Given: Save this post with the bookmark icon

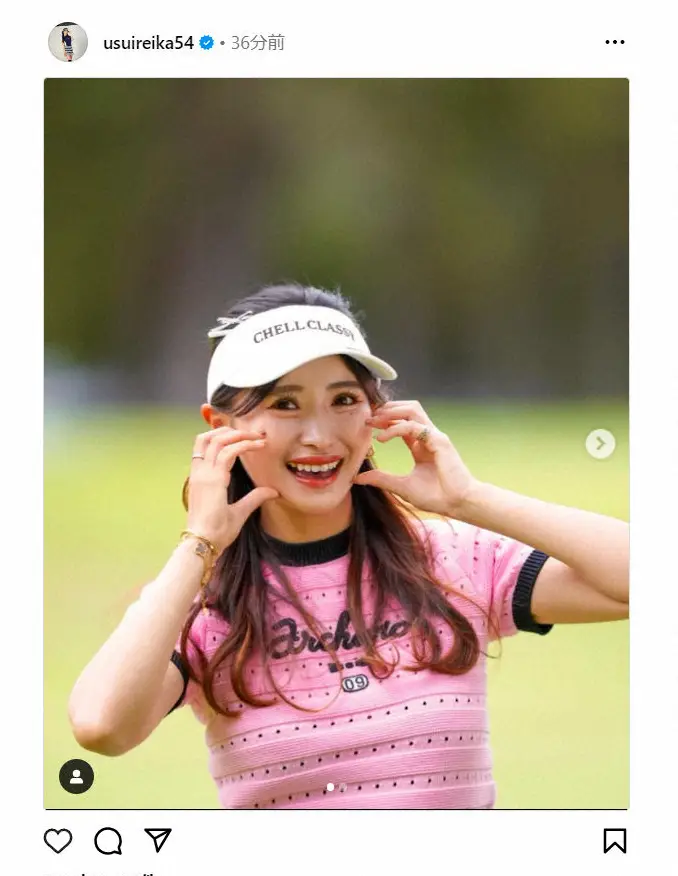Looking at the screenshot, I should [x=614, y=841].
